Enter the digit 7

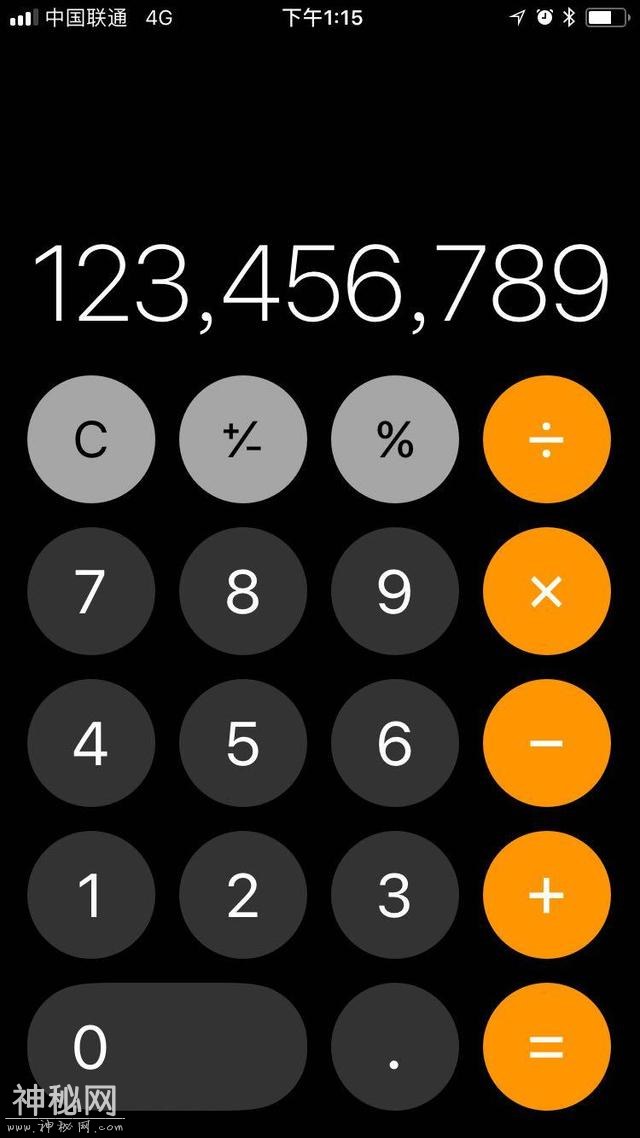tap(91, 591)
